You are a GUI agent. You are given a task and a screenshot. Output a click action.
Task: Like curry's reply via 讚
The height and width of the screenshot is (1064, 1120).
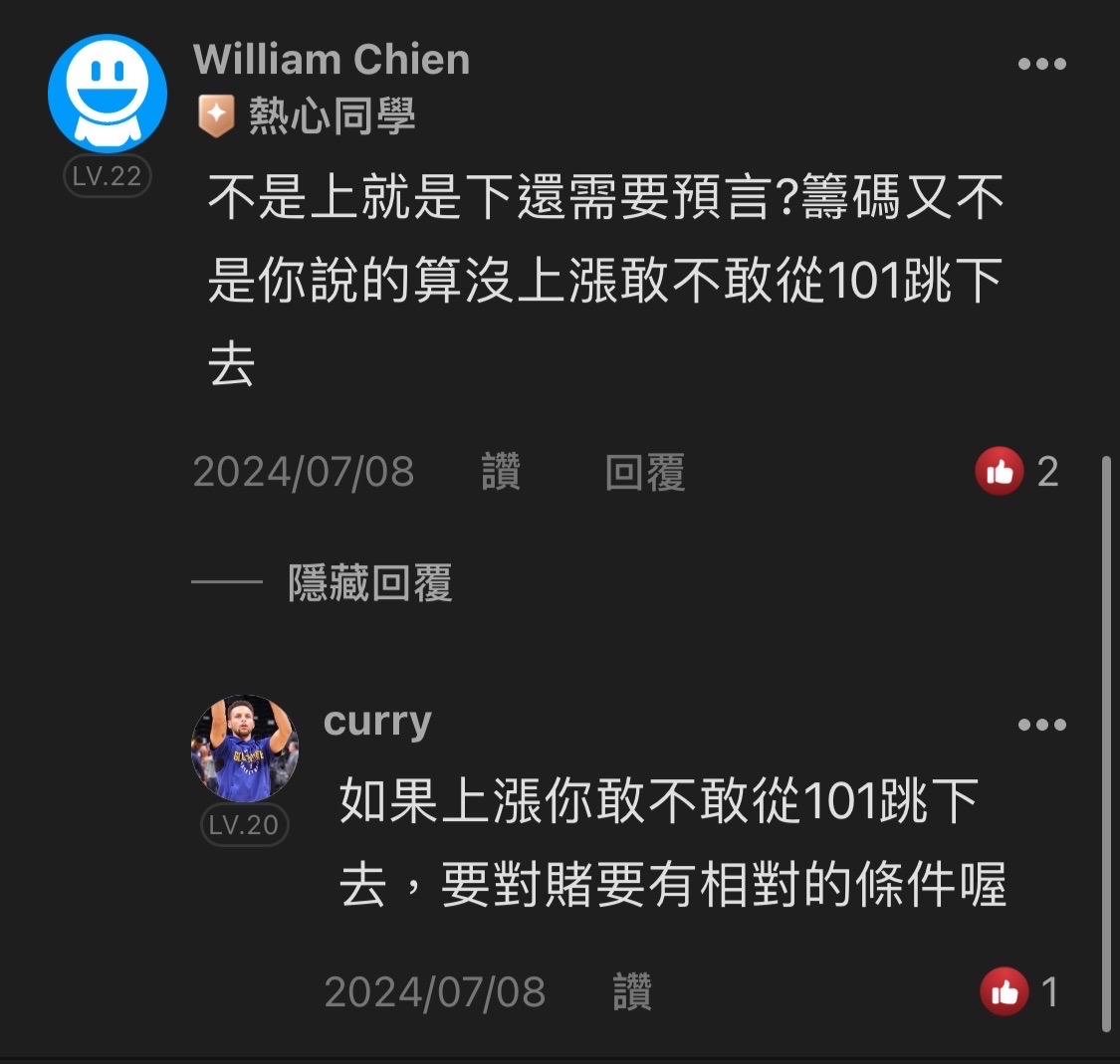pyautogui.click(x=632, y=991)
